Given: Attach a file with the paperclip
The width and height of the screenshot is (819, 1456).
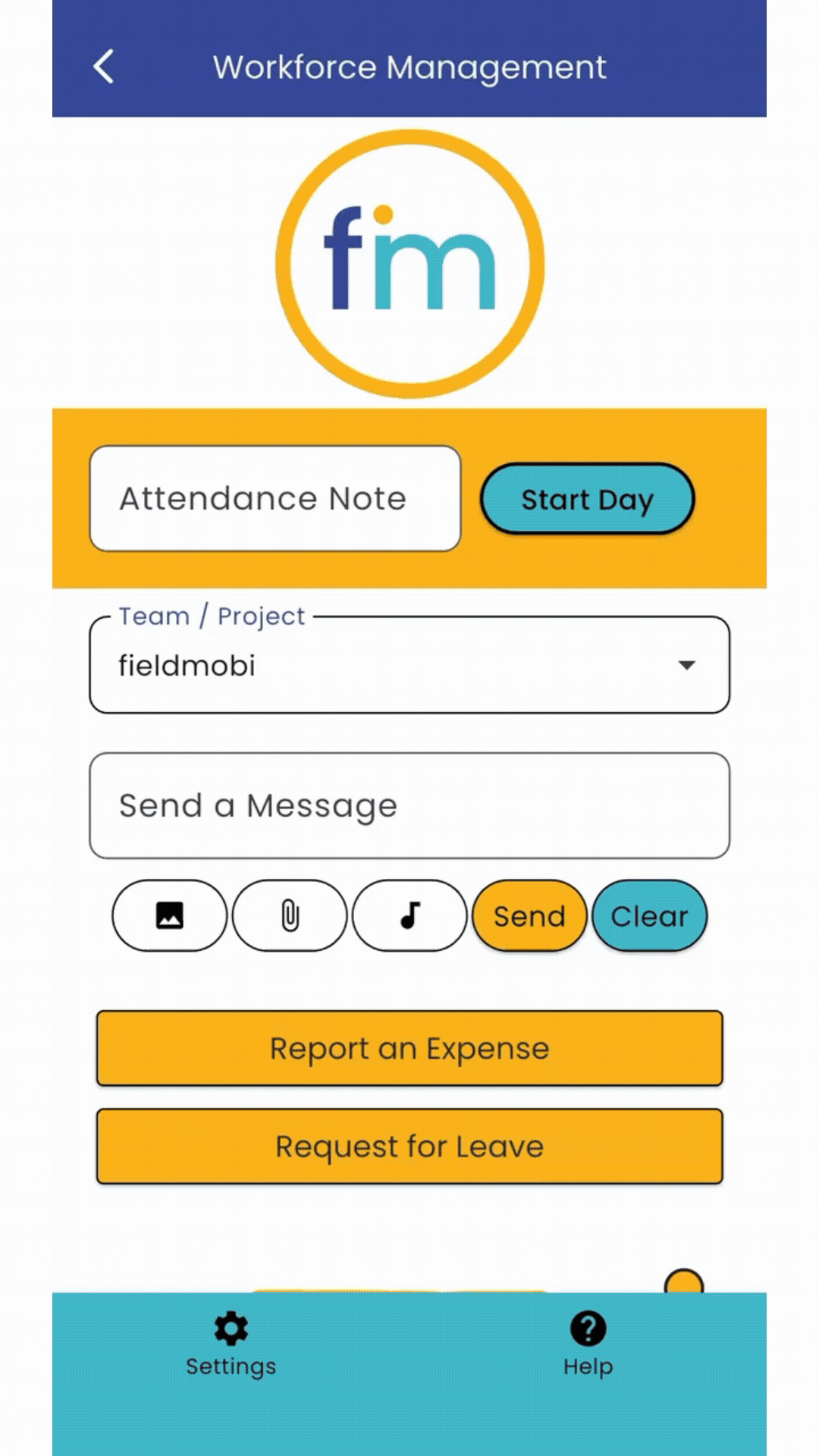Looking at the screenshot, I should tap(290, 915).
